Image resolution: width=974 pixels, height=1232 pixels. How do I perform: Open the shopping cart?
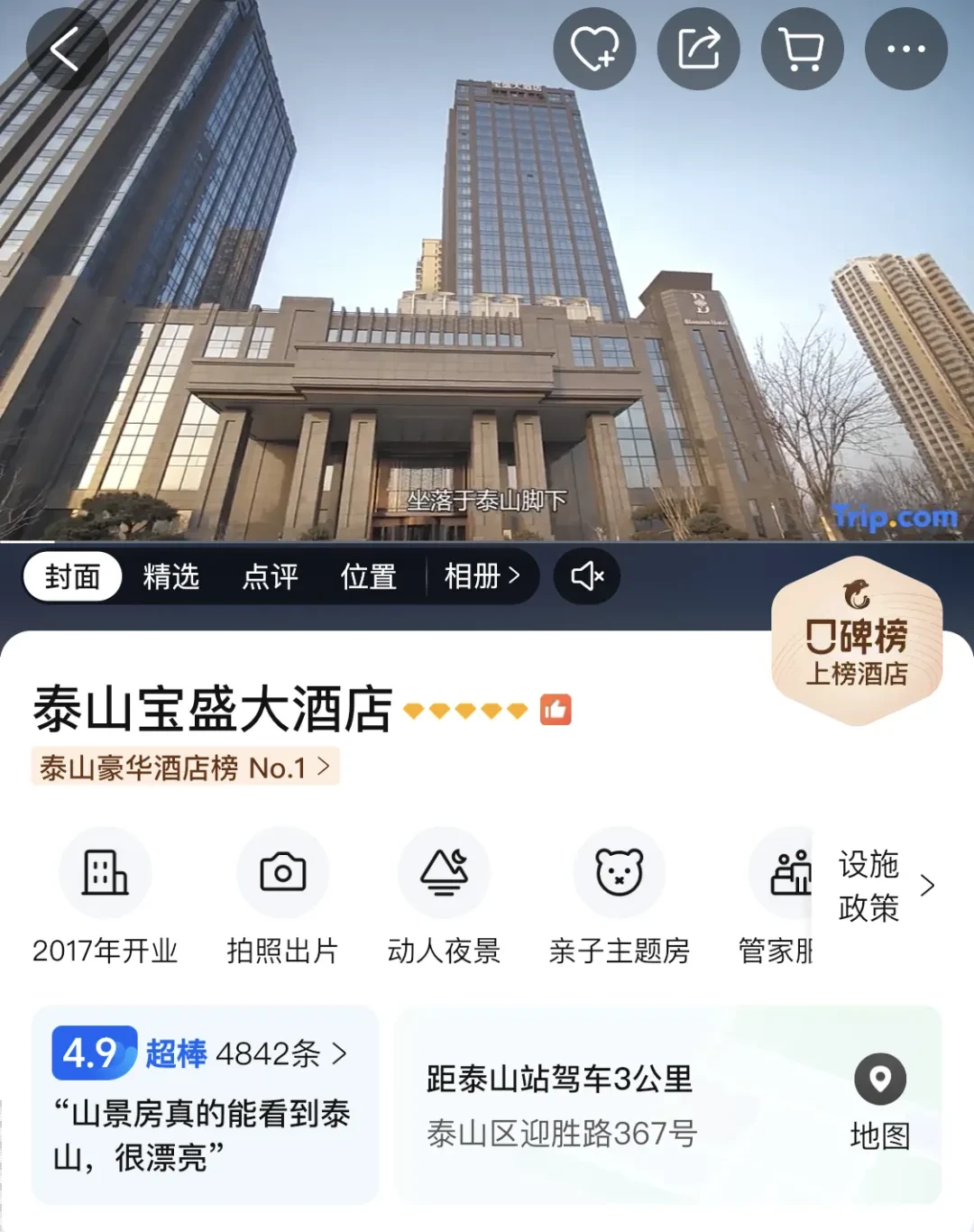[x=802, y=49]
